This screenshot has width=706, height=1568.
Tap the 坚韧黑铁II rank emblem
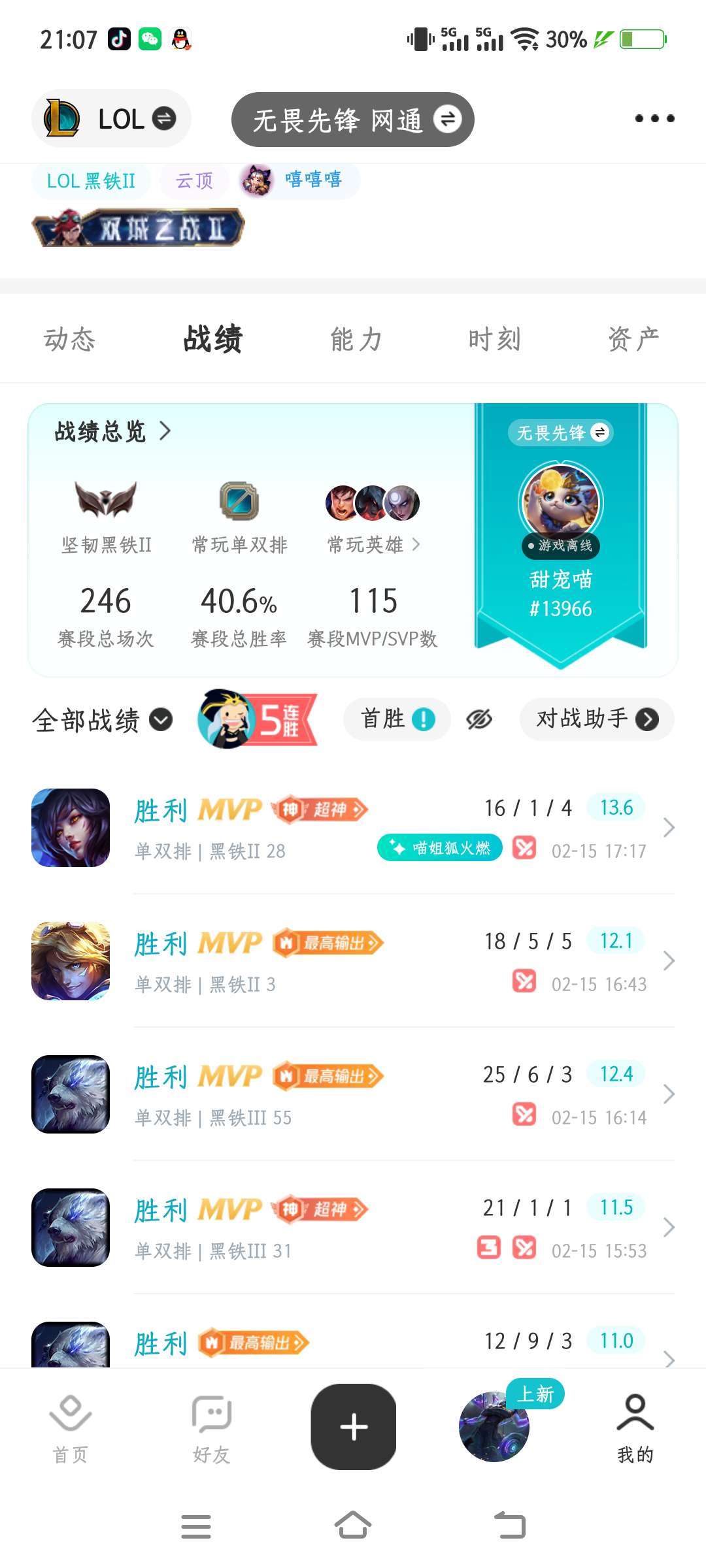pyautogui.click(x=107, y=503)
